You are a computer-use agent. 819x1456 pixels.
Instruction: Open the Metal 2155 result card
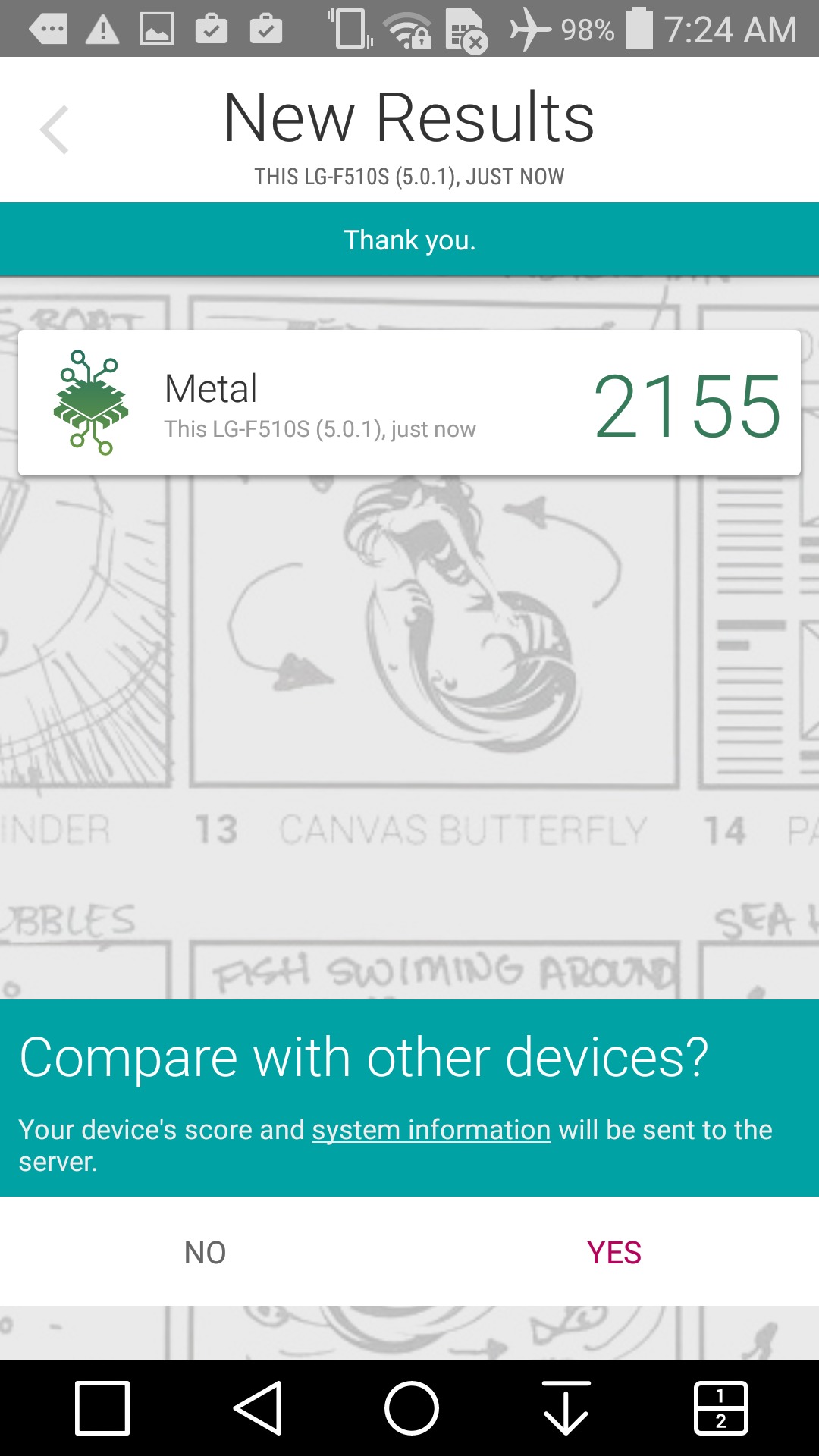pos(409,403)
